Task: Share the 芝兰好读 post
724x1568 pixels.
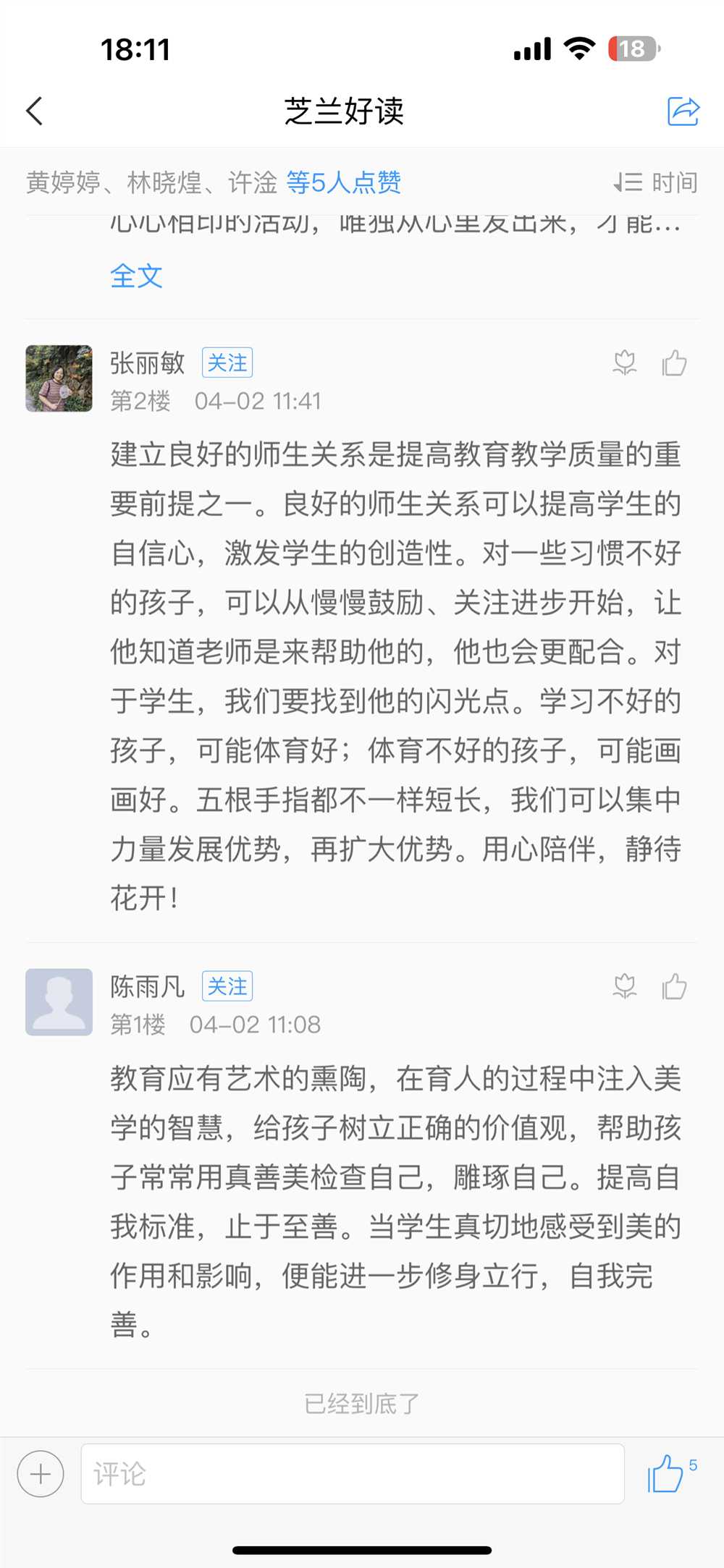Action: [x=683, y=111]
